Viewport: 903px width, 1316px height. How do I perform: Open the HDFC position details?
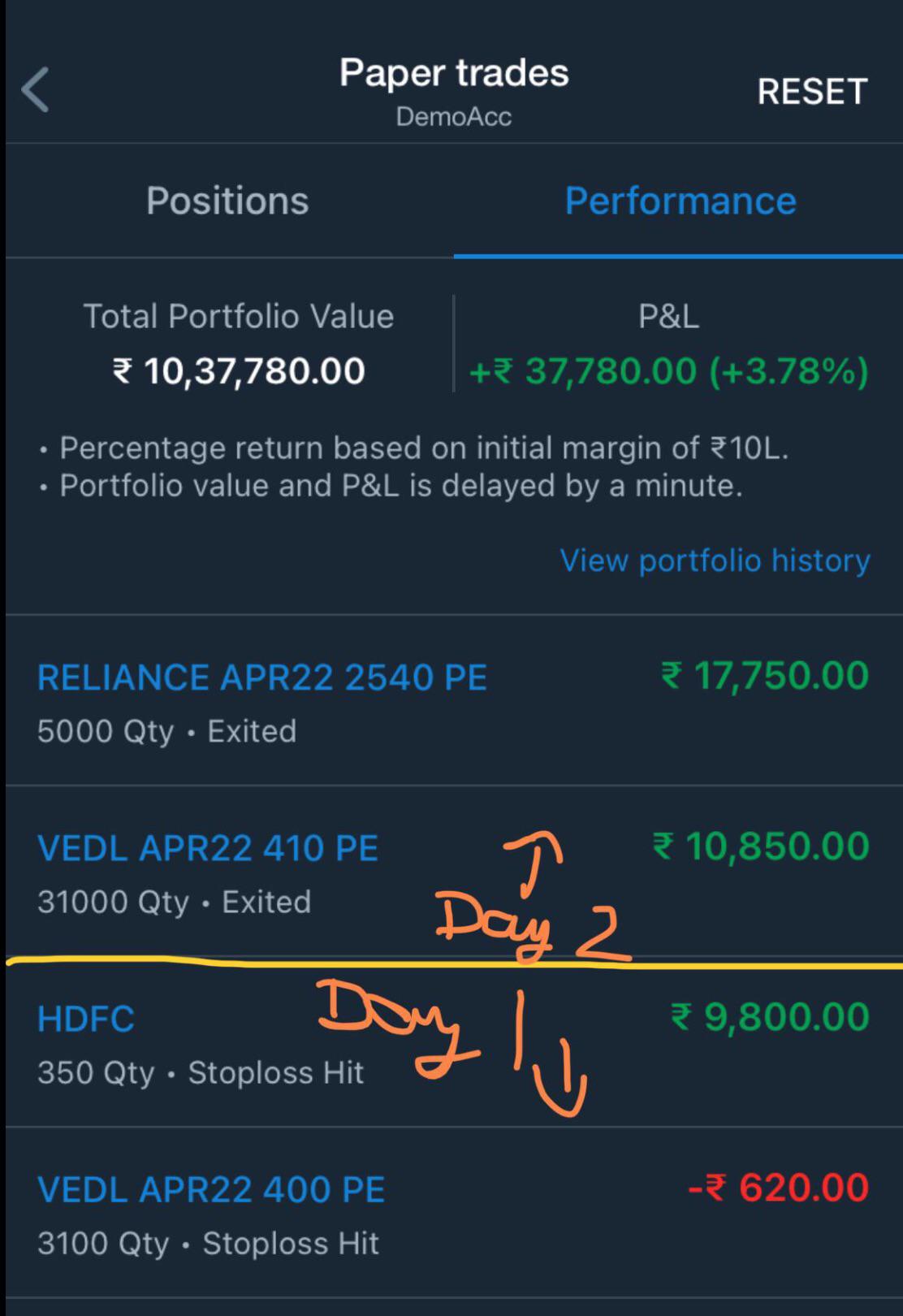click(86, 1018)
